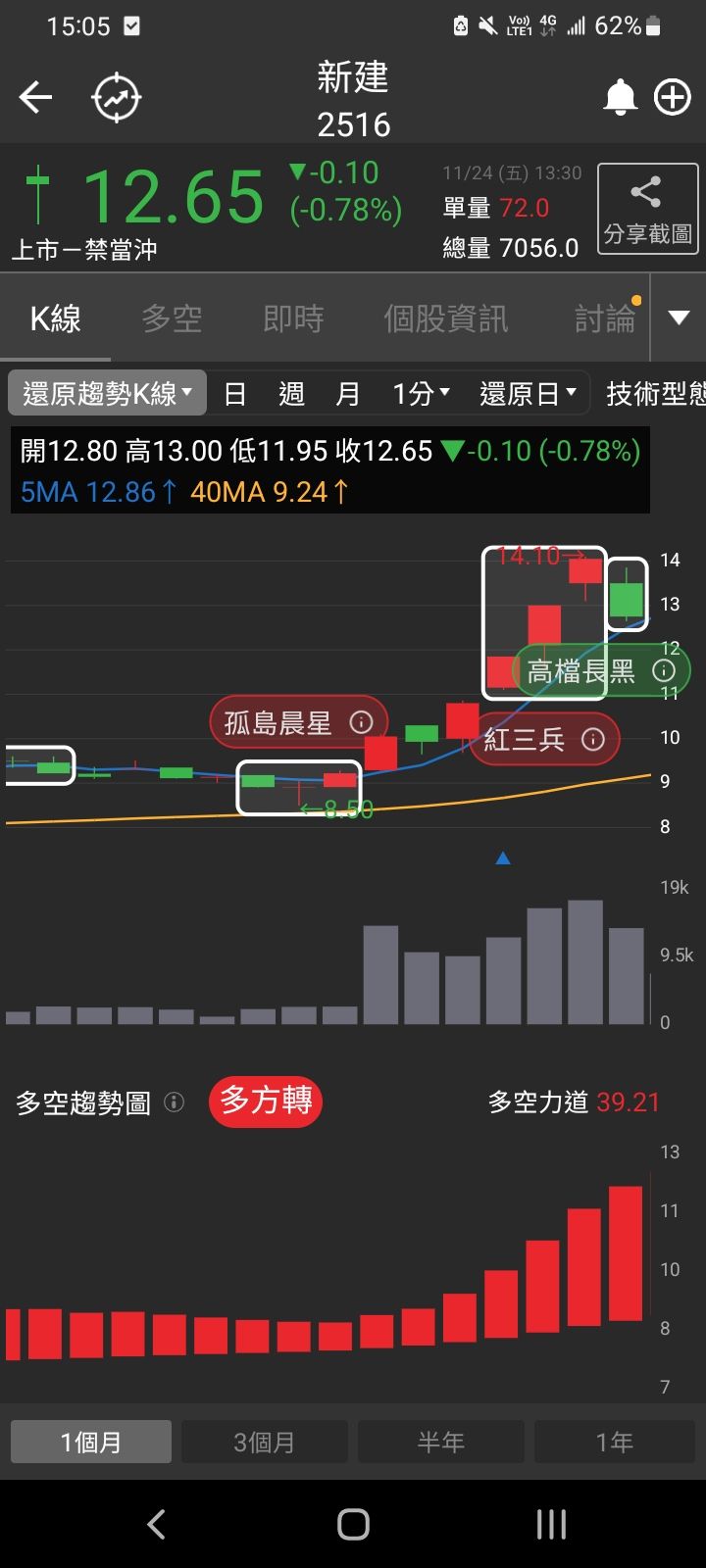This screenshot has width=706, height=1568.
Task: View info for the 孤島晨星 pattern
Action: [362, 722]
